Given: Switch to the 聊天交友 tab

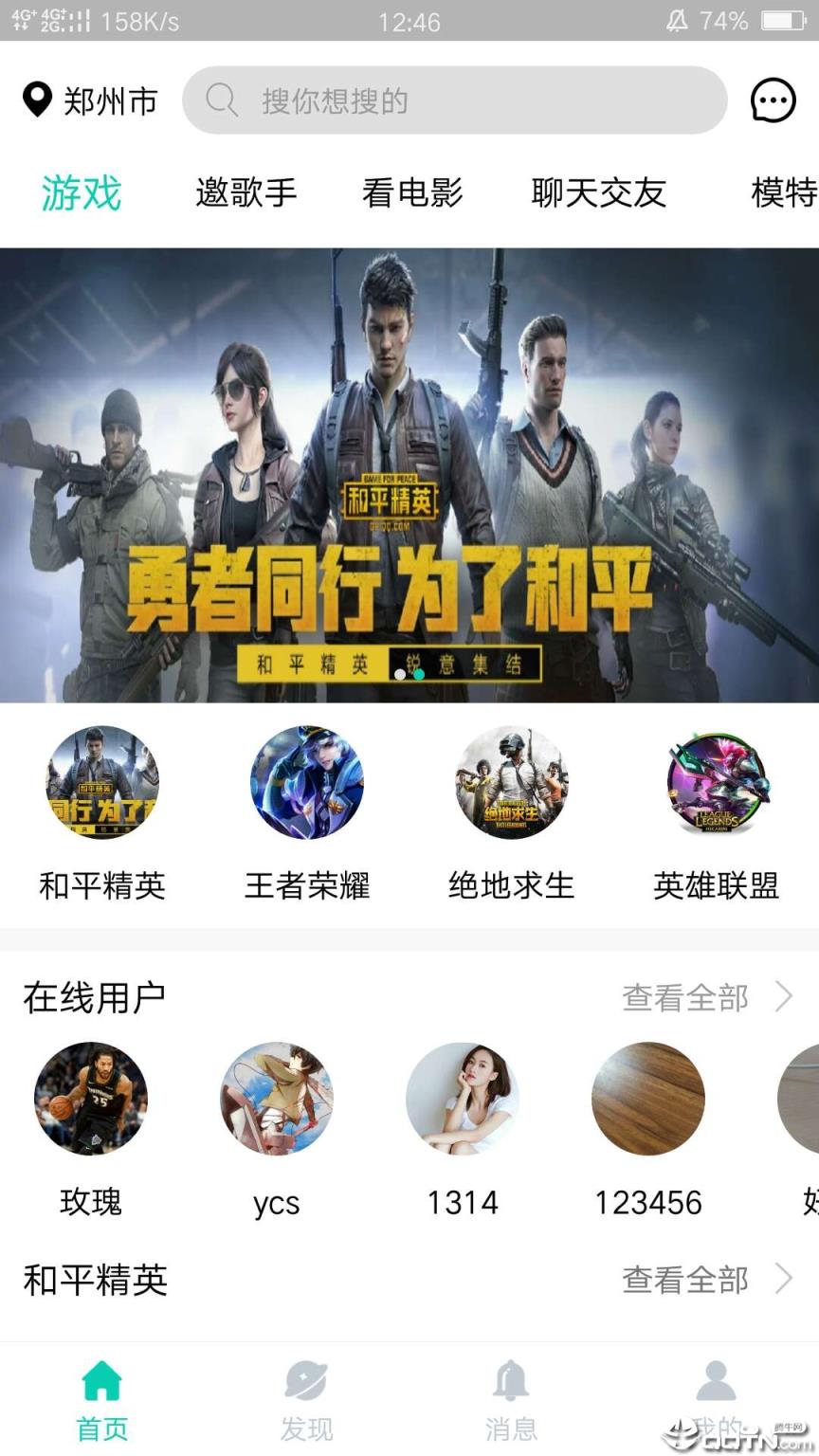Looking at the screenshot, I should (x=599, y=193).
